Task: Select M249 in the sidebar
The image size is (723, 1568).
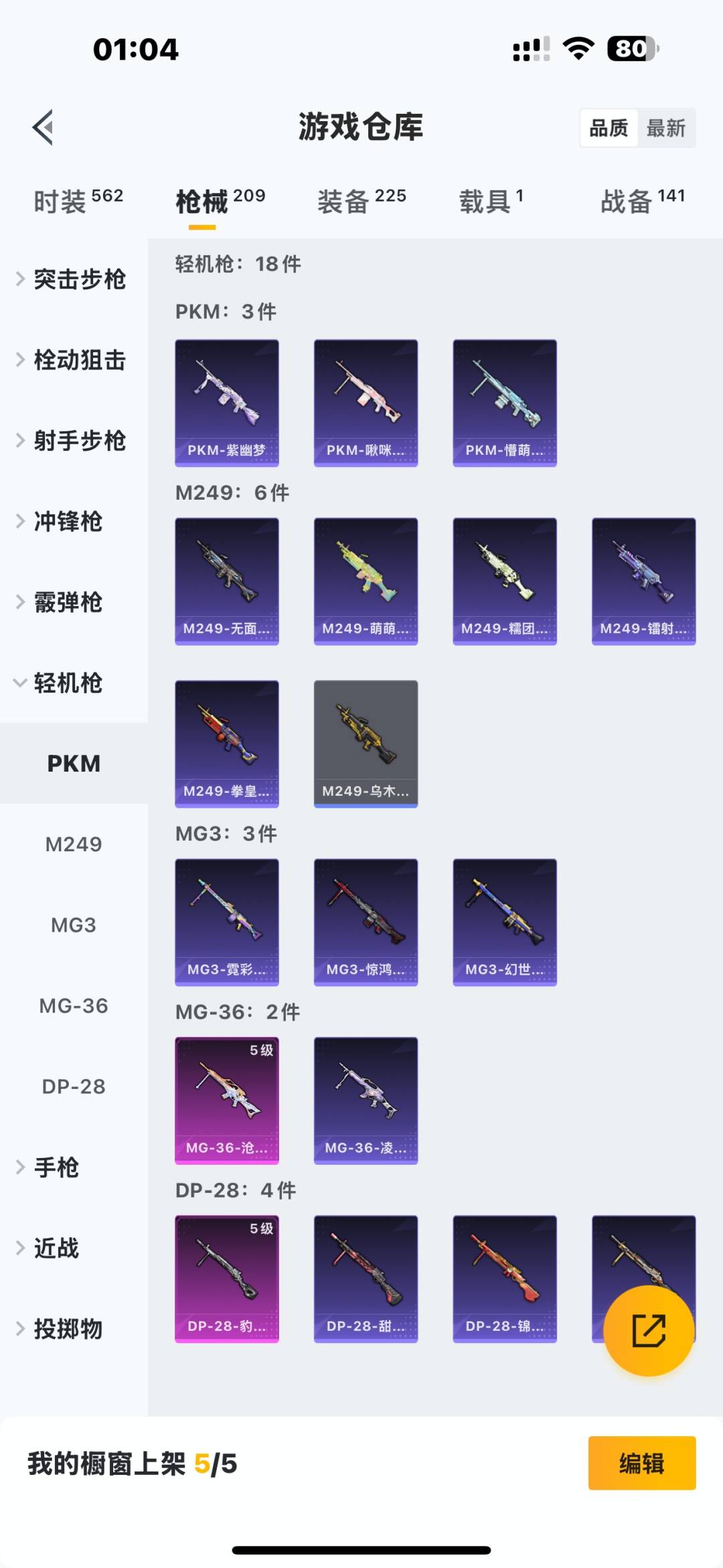Action: point(74,845)
